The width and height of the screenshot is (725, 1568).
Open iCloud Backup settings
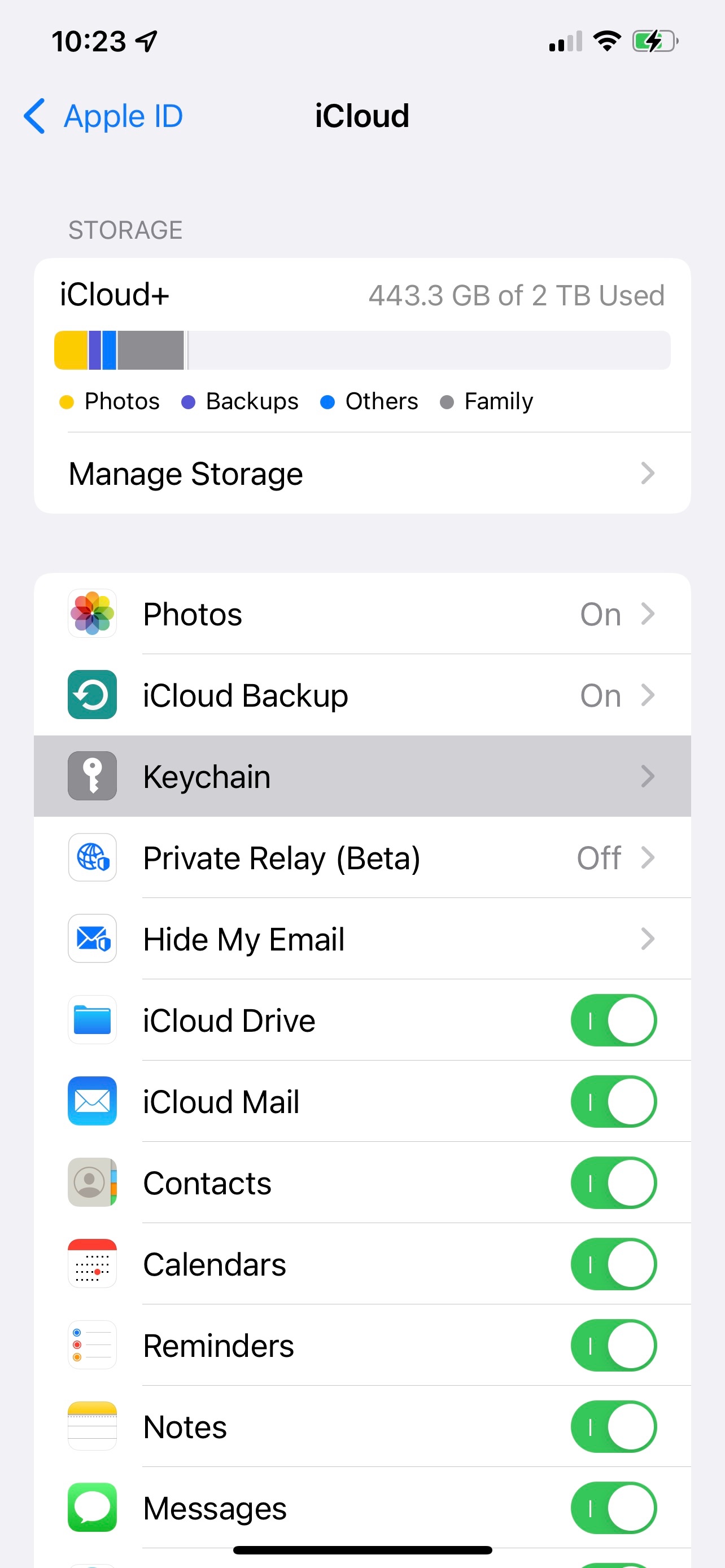click(361, 695)
